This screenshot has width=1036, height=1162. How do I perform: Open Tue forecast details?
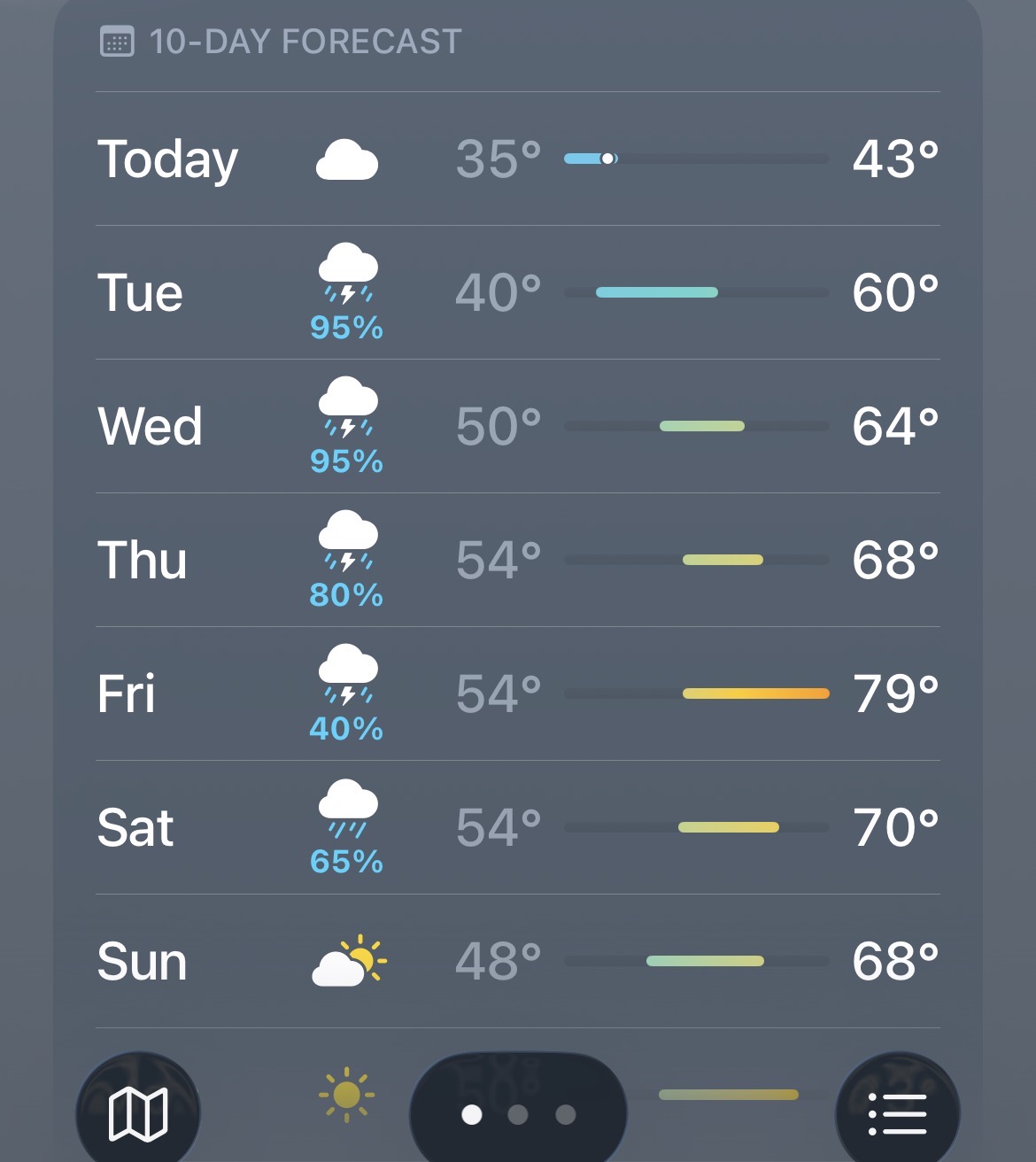click(x=517, y=293)
